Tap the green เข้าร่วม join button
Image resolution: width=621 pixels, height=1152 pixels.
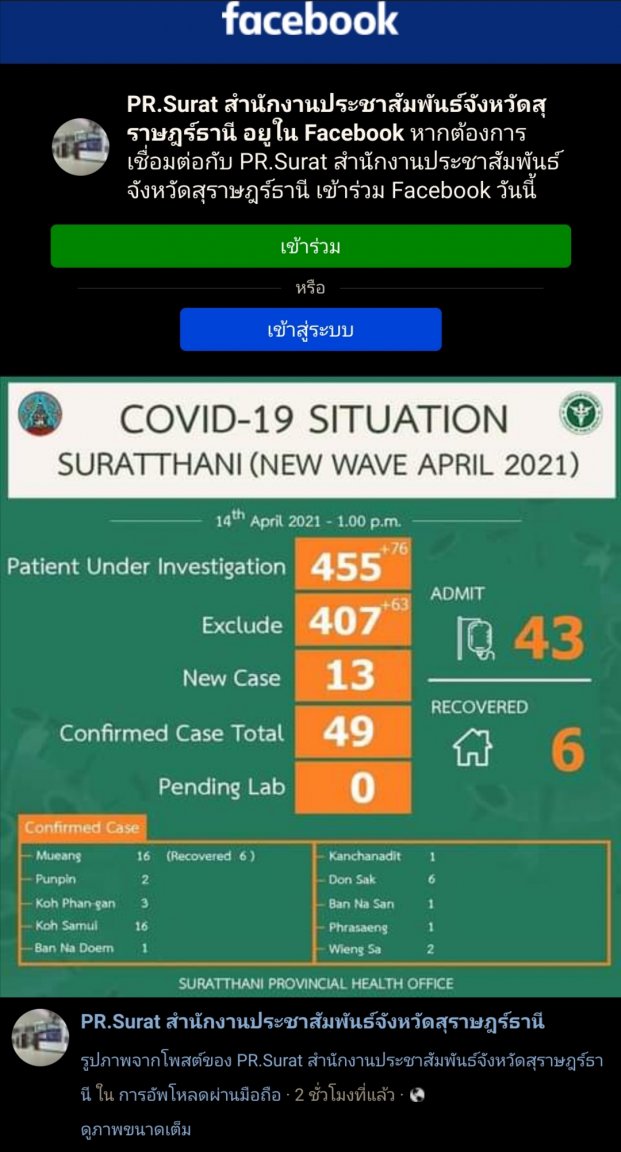point(310,246)
